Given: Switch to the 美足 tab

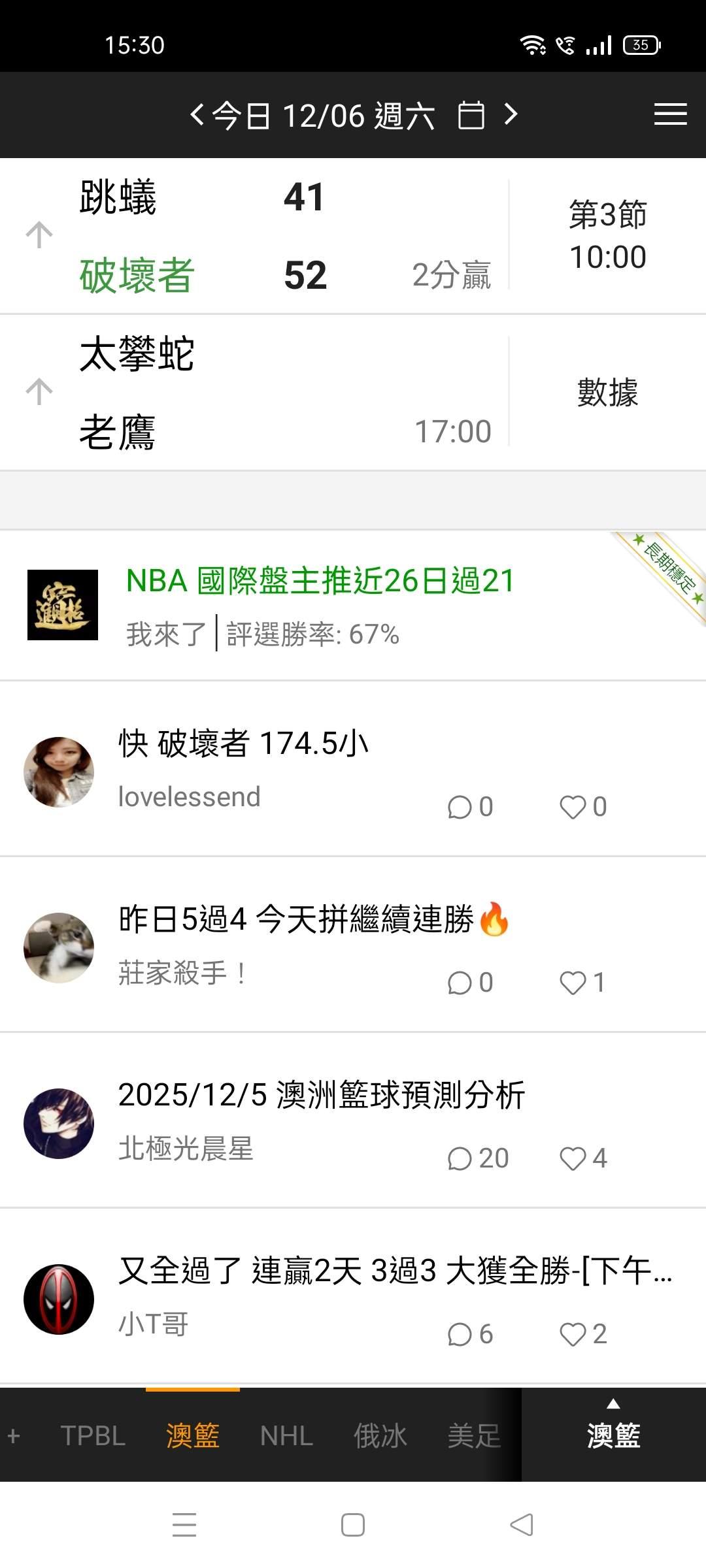Looking at the screenshot, I should click(x=474, y=1436).
